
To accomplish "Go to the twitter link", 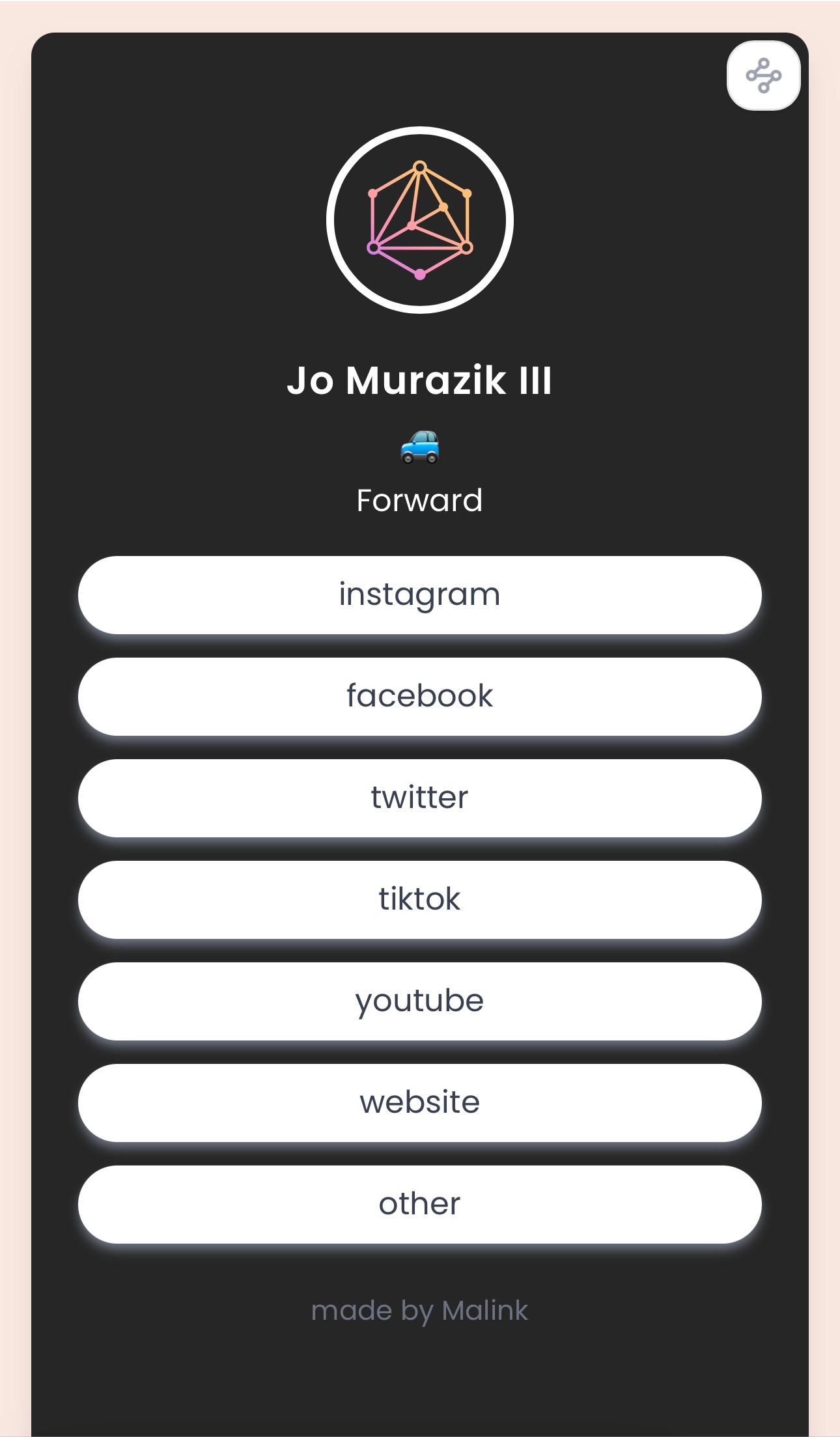I will (x=419, y=798).
